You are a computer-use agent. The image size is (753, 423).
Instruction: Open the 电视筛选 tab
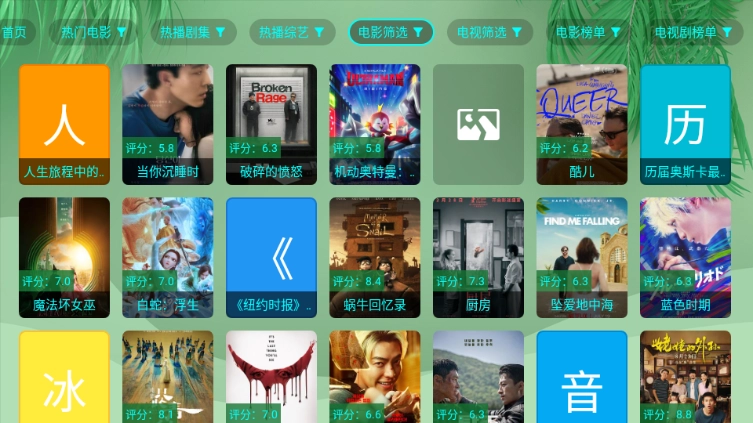coord(490,32)
